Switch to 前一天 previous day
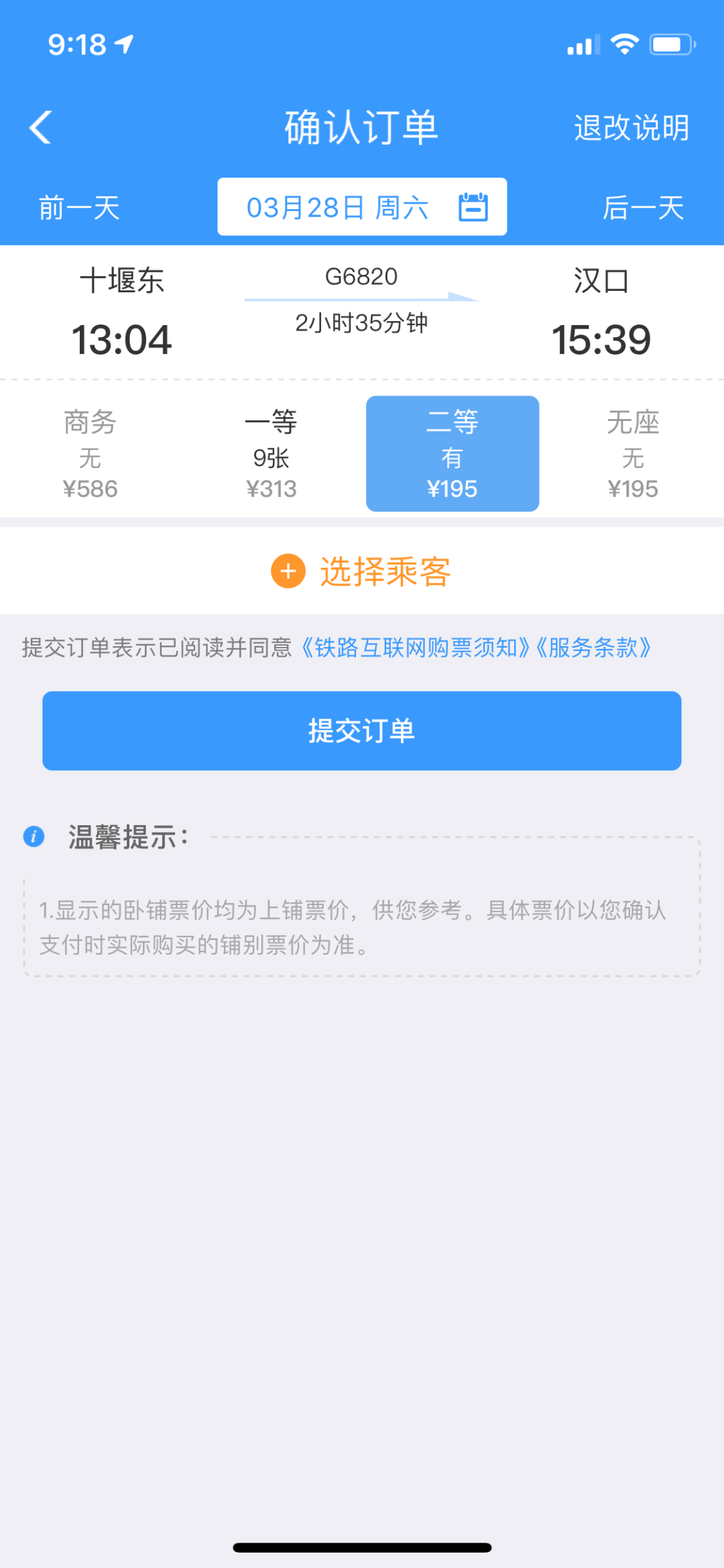The height and width of the screenshot is (1568, 724). coord(79,207)
